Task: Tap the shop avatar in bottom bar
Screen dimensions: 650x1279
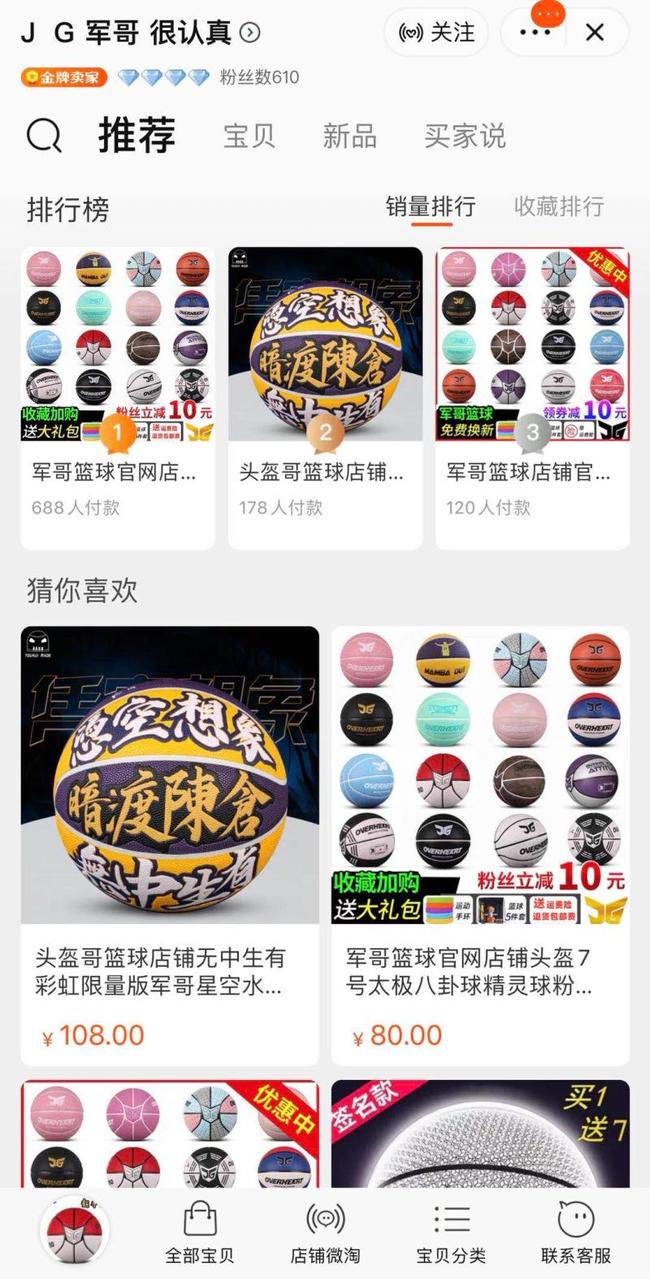Action: point(75,1230)
